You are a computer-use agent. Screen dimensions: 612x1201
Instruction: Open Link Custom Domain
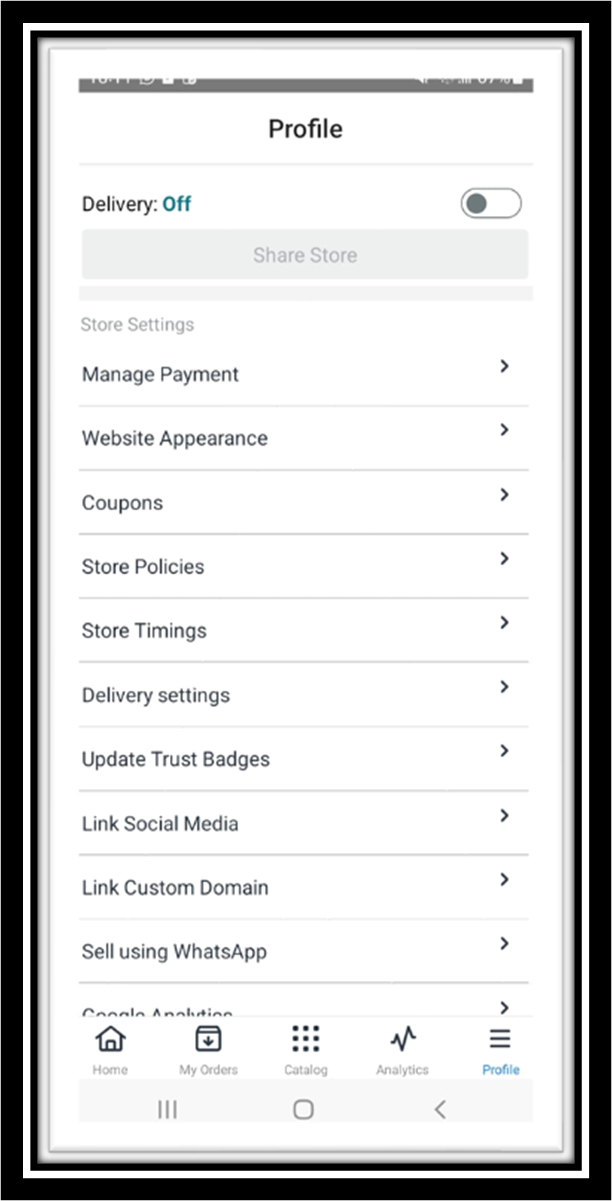(304, 887)
